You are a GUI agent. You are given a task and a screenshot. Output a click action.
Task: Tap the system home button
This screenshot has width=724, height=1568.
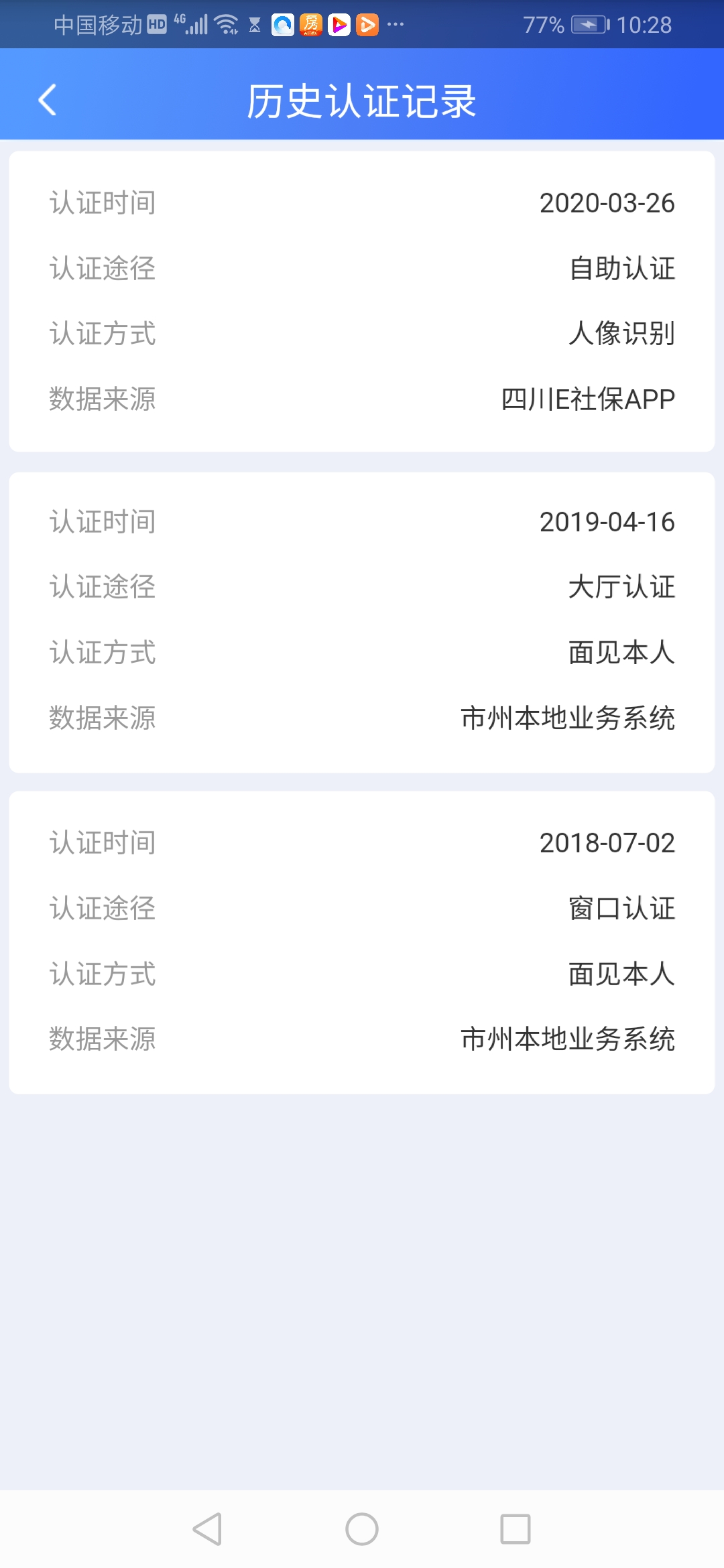click(362, 1529)
